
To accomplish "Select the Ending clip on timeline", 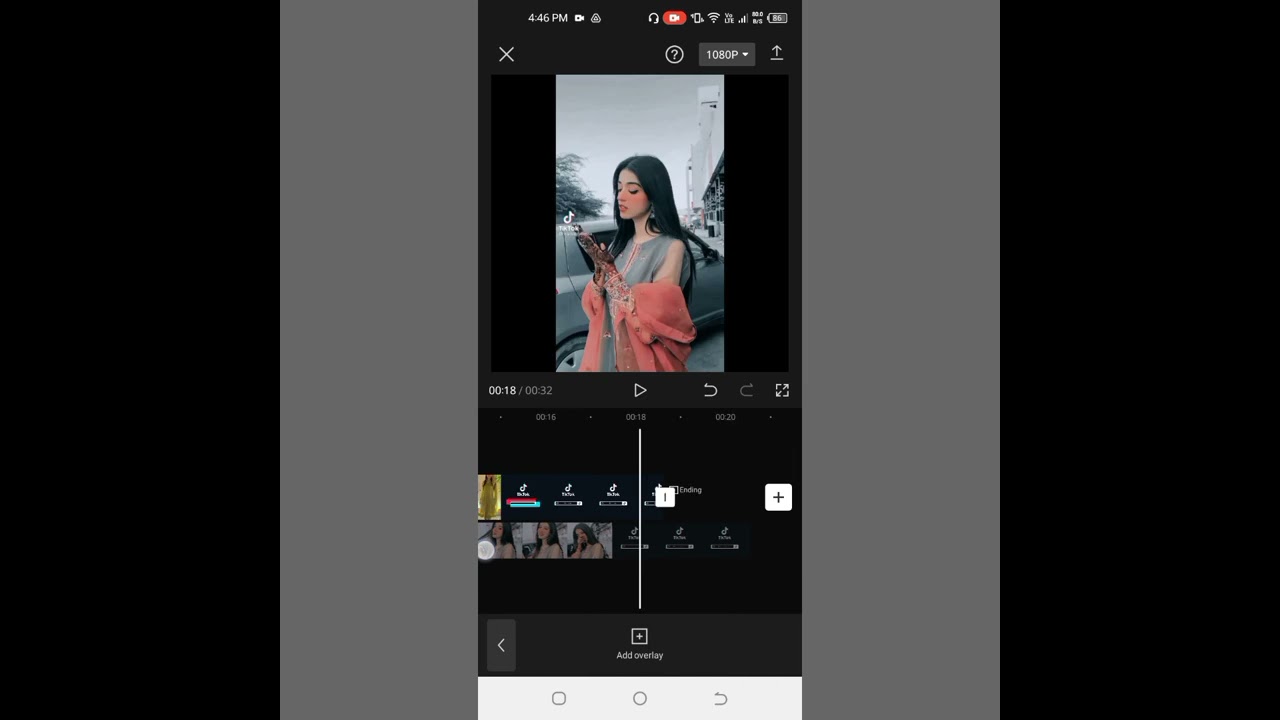I will 691,491.
